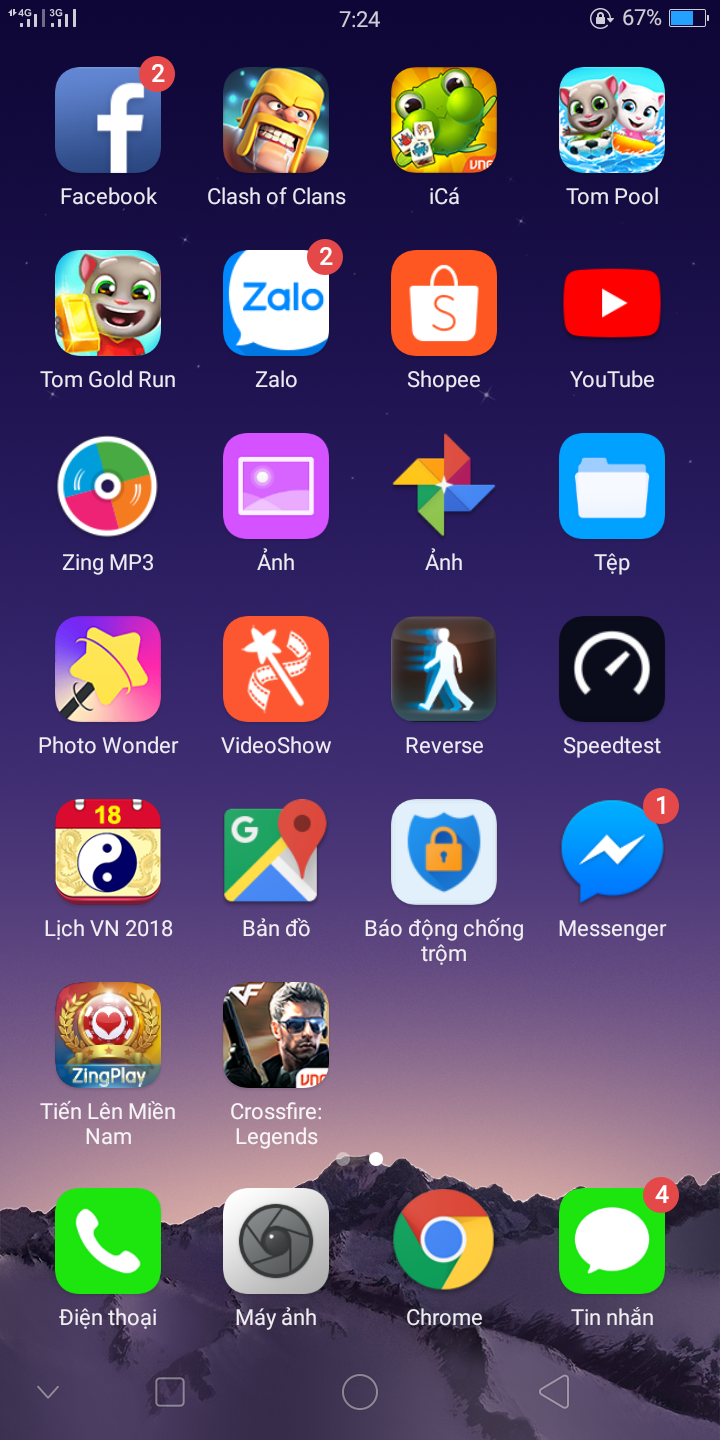Open Messenger
Viewport: 720px width, 1440px height.
click(x=612, y=852)
